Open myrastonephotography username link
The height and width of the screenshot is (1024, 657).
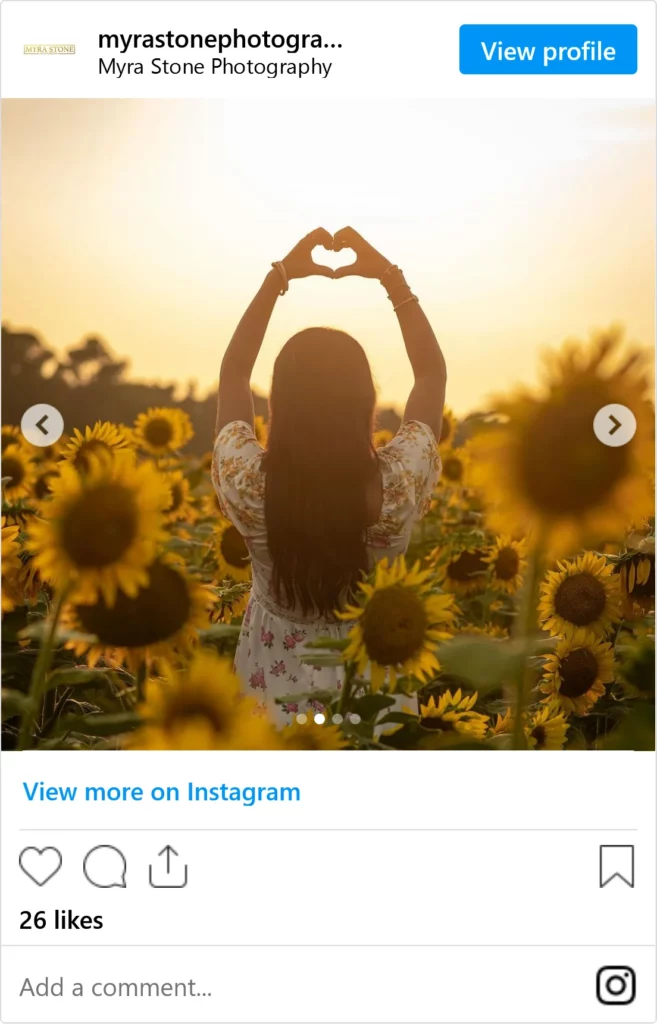pos(220,40)
